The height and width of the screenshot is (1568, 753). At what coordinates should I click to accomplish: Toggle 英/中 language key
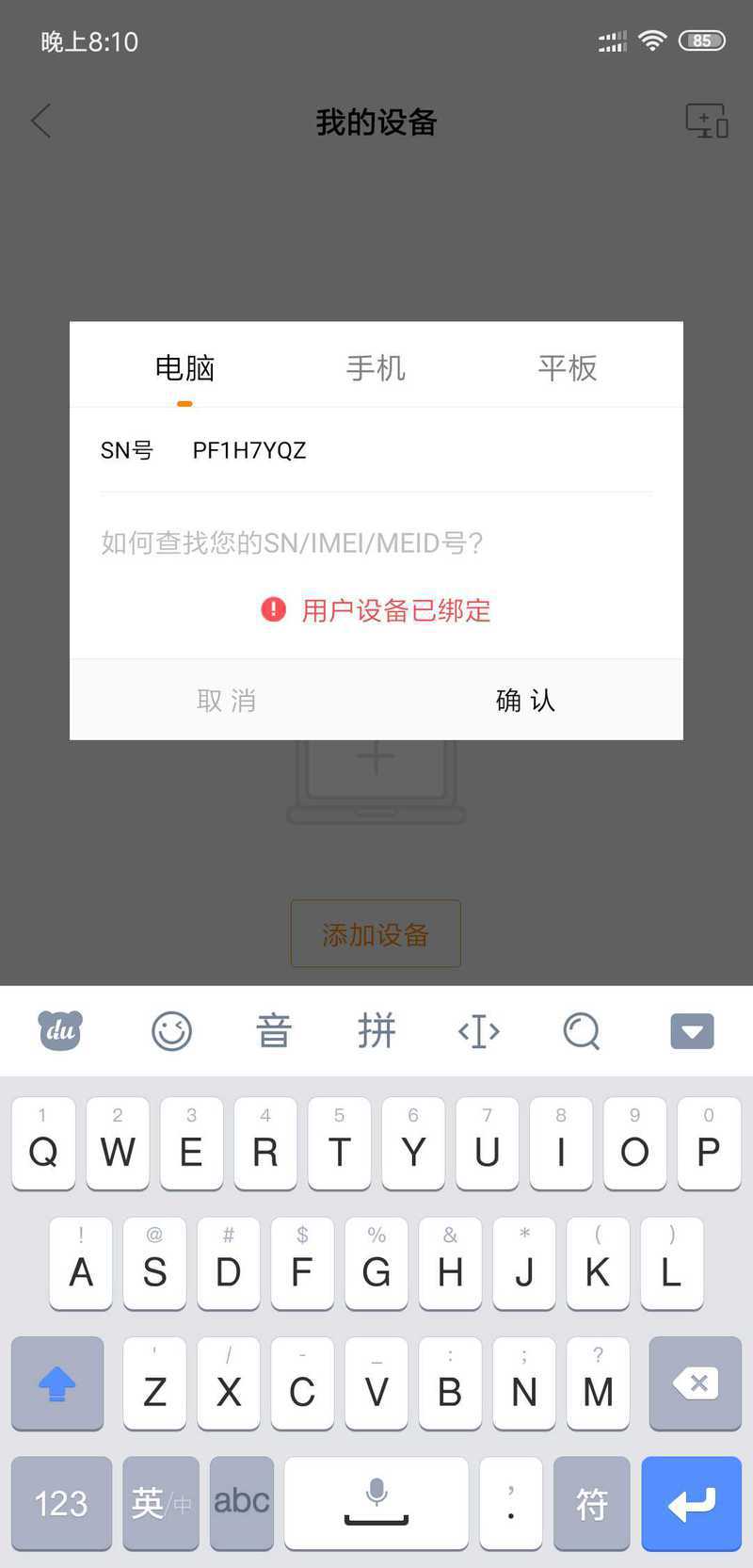click(161, 1503)
